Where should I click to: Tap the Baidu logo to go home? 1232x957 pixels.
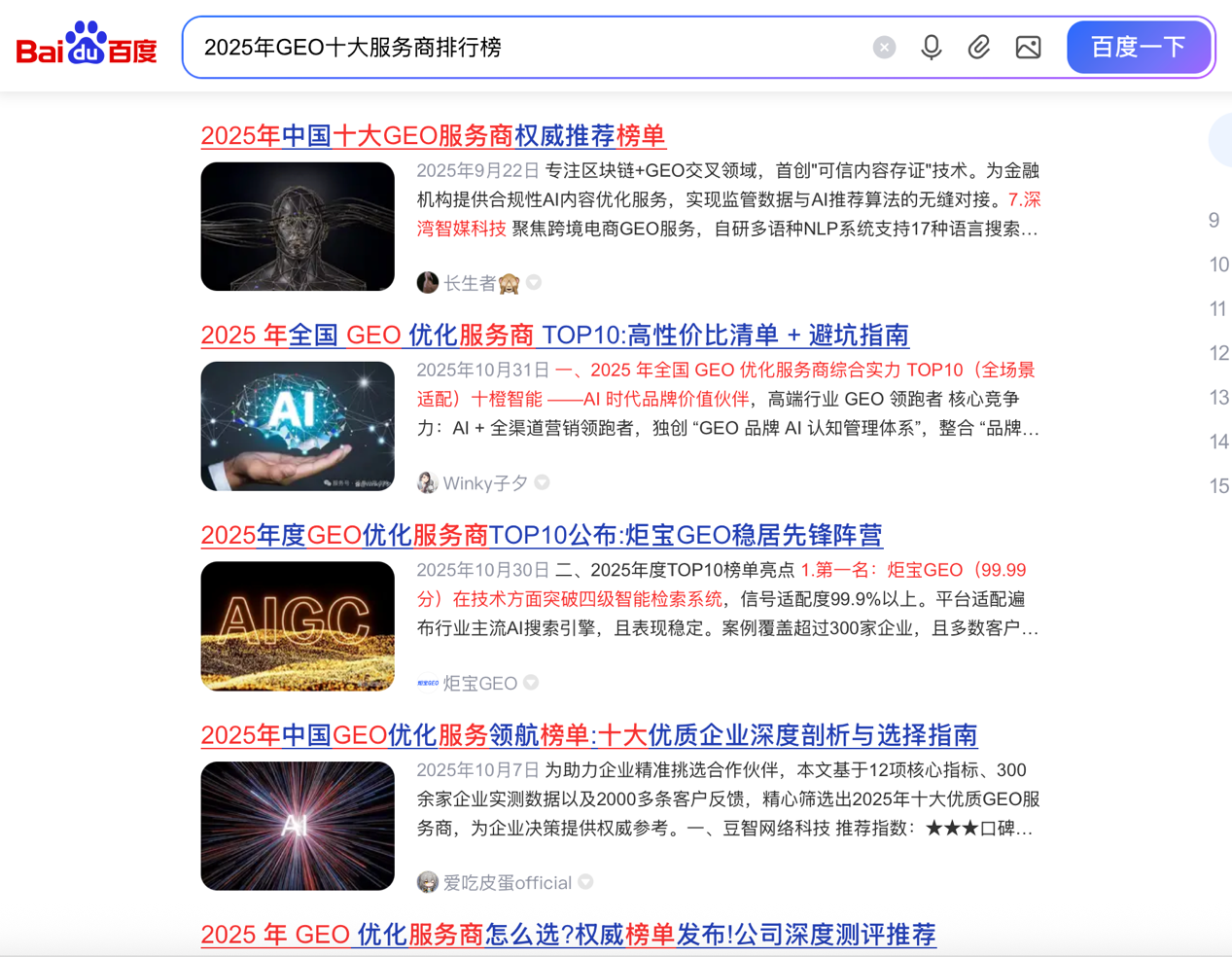tap(87, 45)
